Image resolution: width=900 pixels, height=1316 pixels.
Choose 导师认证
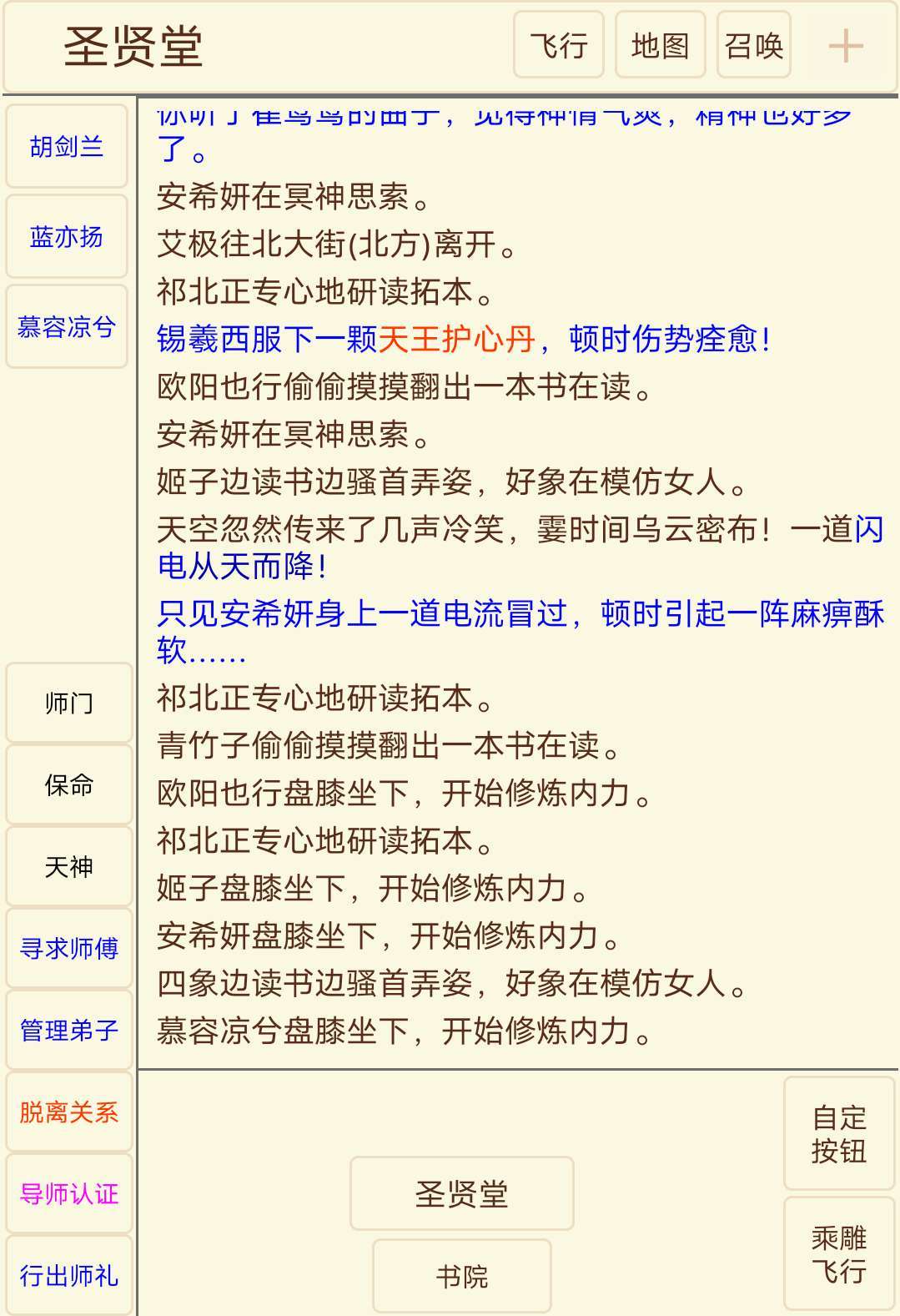[x=69, y=1193]
